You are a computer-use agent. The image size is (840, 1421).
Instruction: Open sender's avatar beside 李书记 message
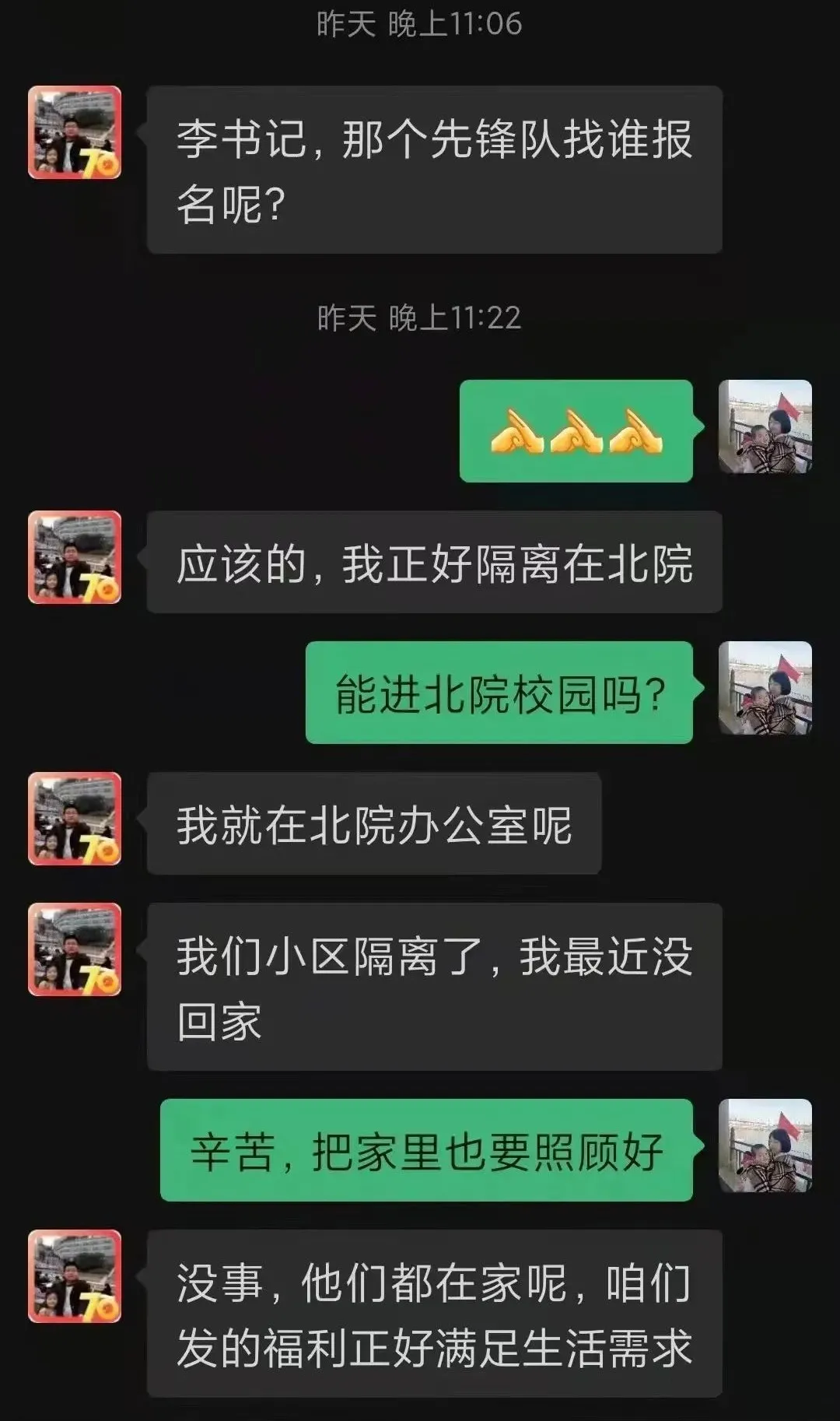(75, 132)
